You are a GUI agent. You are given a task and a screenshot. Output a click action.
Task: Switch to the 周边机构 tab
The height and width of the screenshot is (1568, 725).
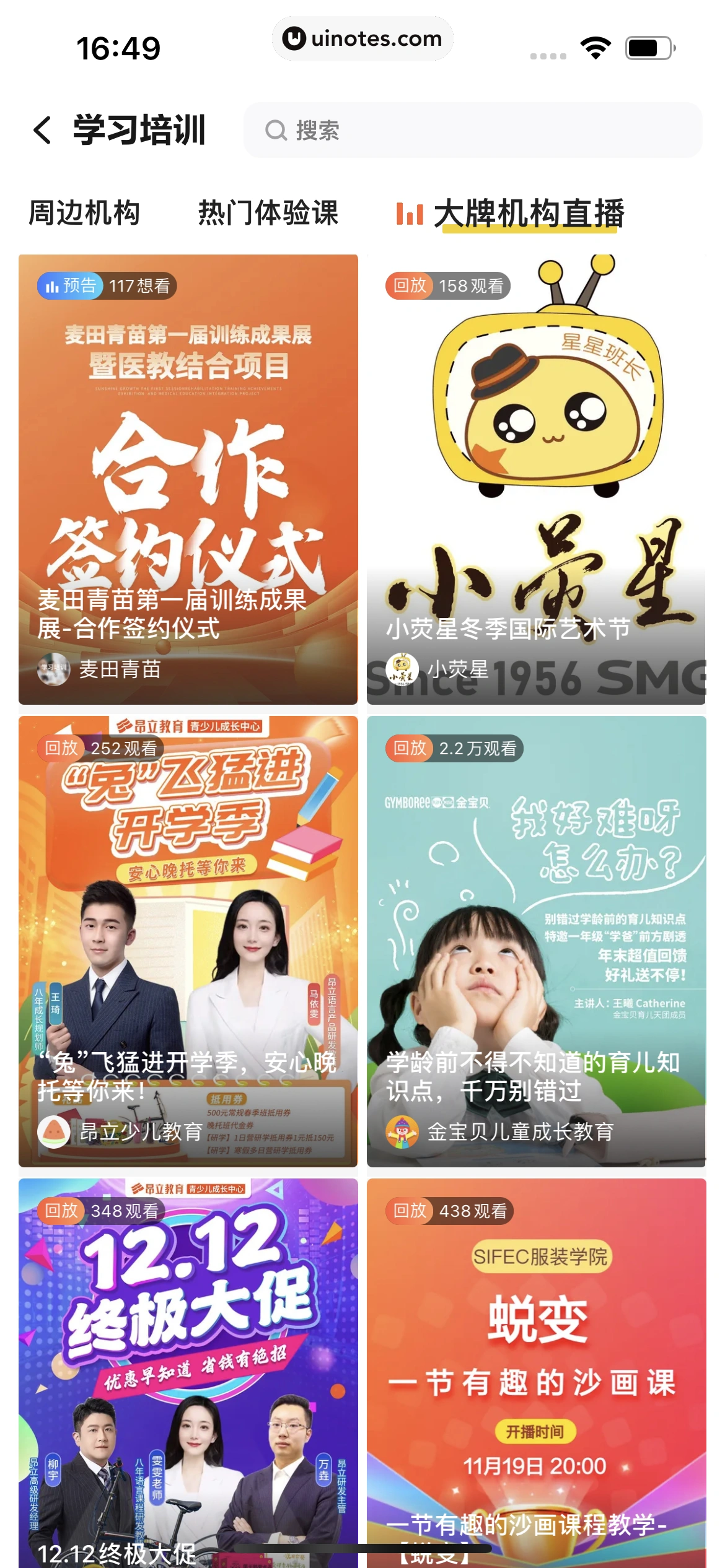click(x=84, y=213)
